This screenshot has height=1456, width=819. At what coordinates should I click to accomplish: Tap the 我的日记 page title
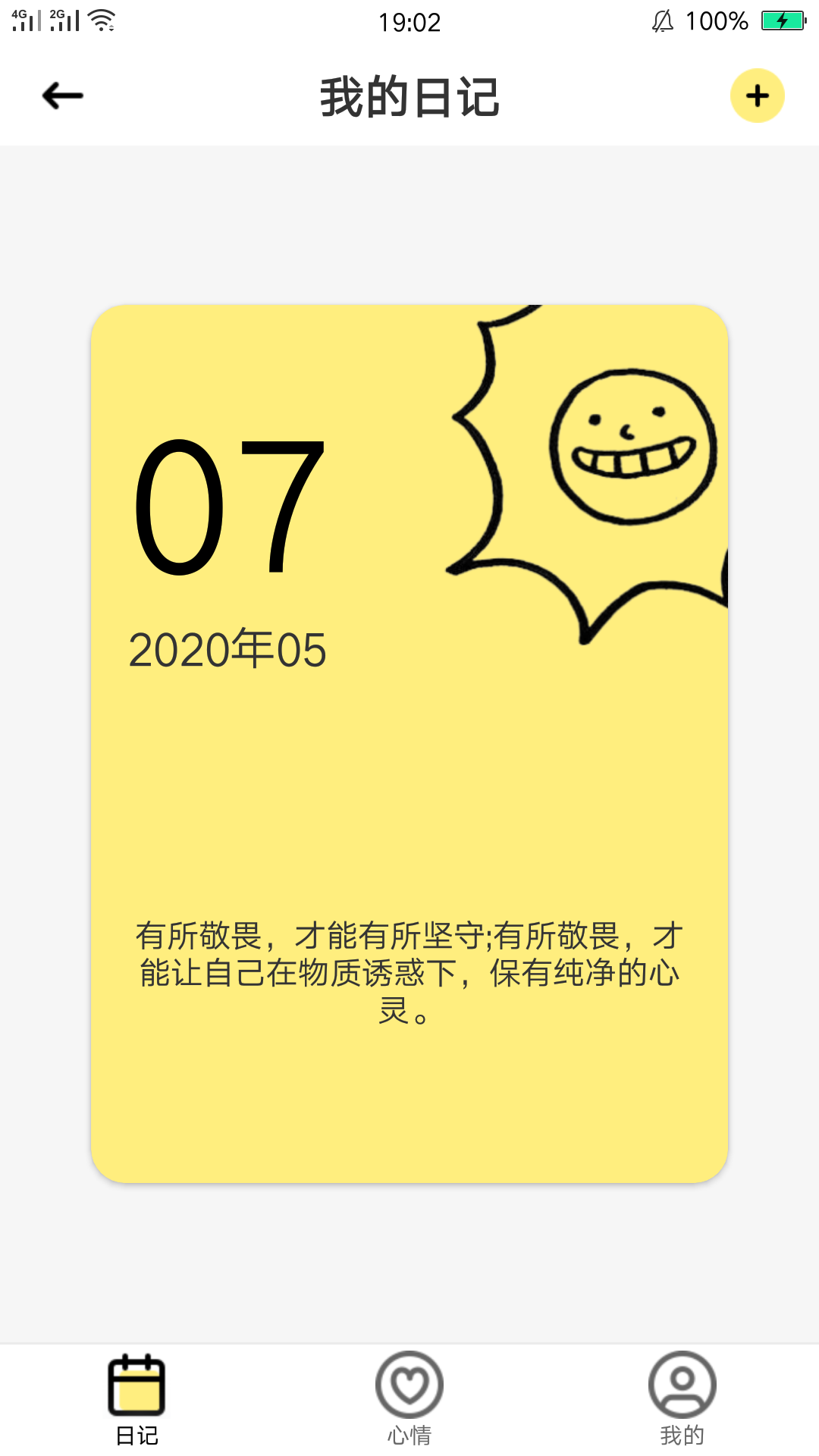(x=409, y=97)
